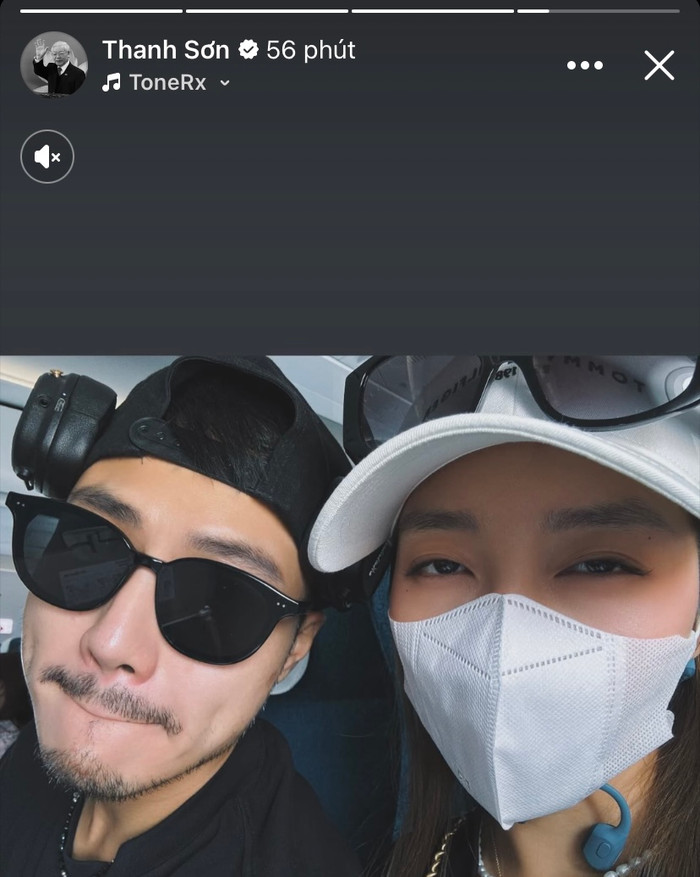Open the ToneRx music details

(167, 83)
